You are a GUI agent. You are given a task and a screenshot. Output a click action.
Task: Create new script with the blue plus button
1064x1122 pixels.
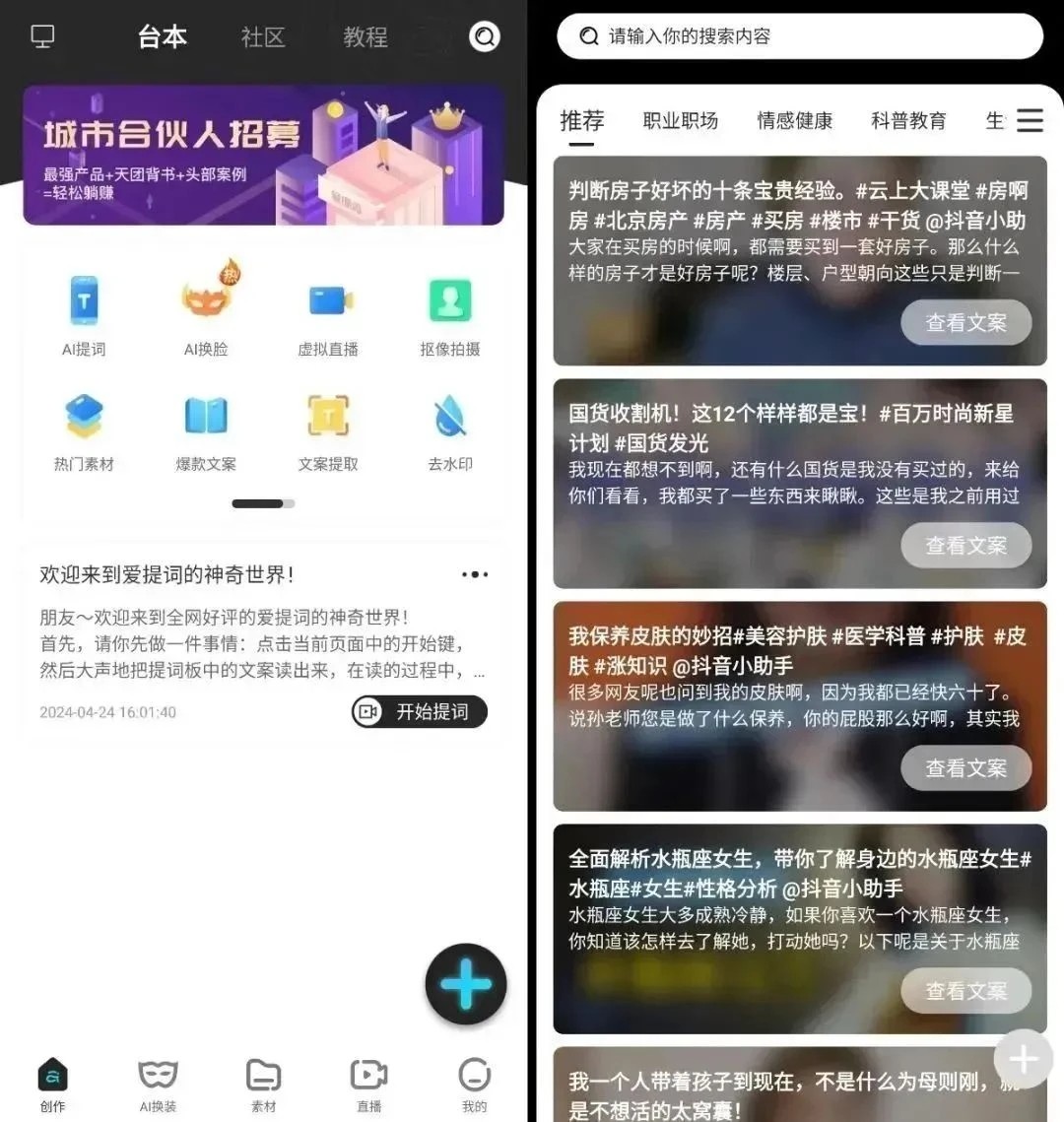click(x=466, y=984)
